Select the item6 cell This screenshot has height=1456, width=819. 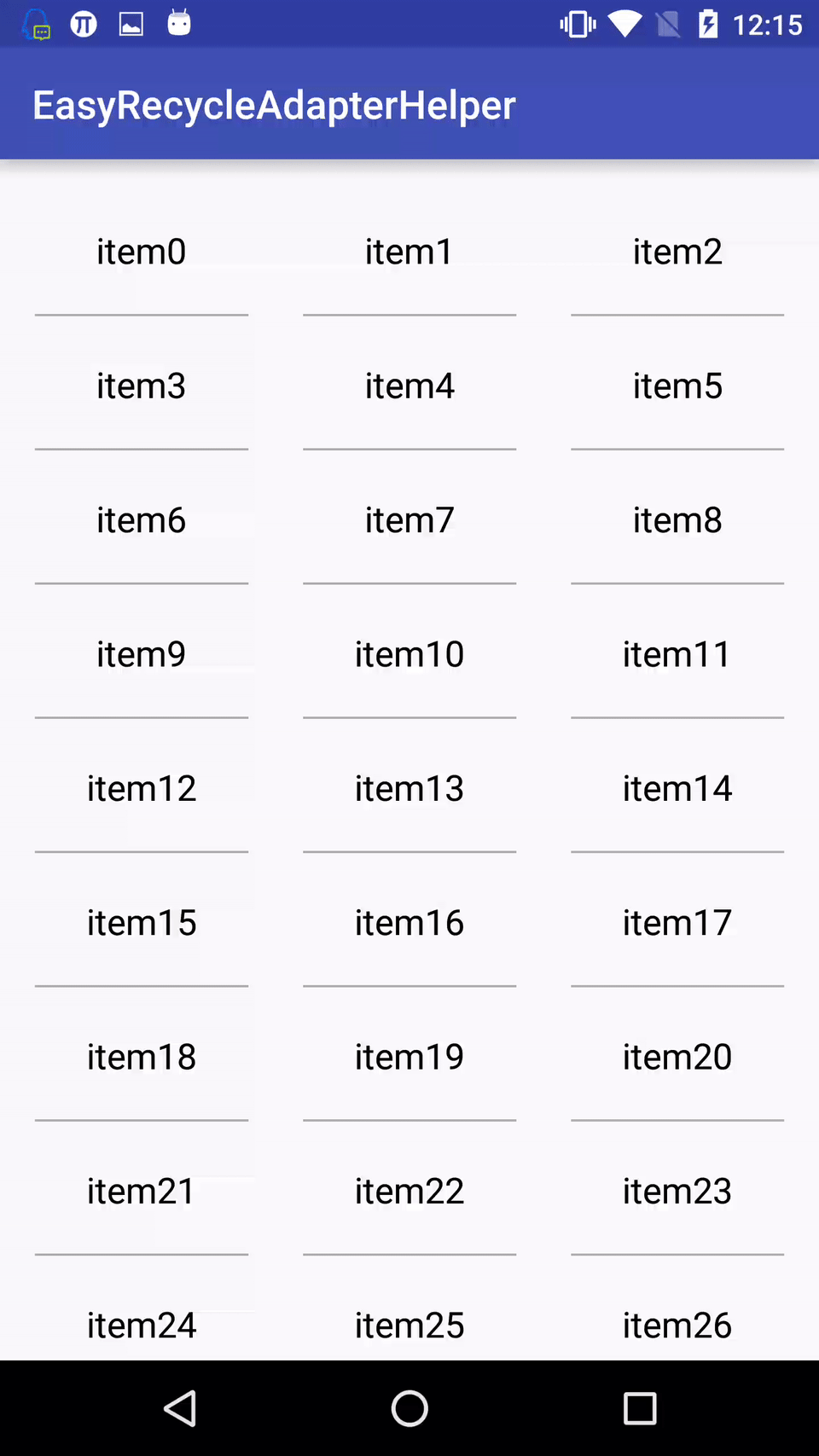tap(141, 519)
